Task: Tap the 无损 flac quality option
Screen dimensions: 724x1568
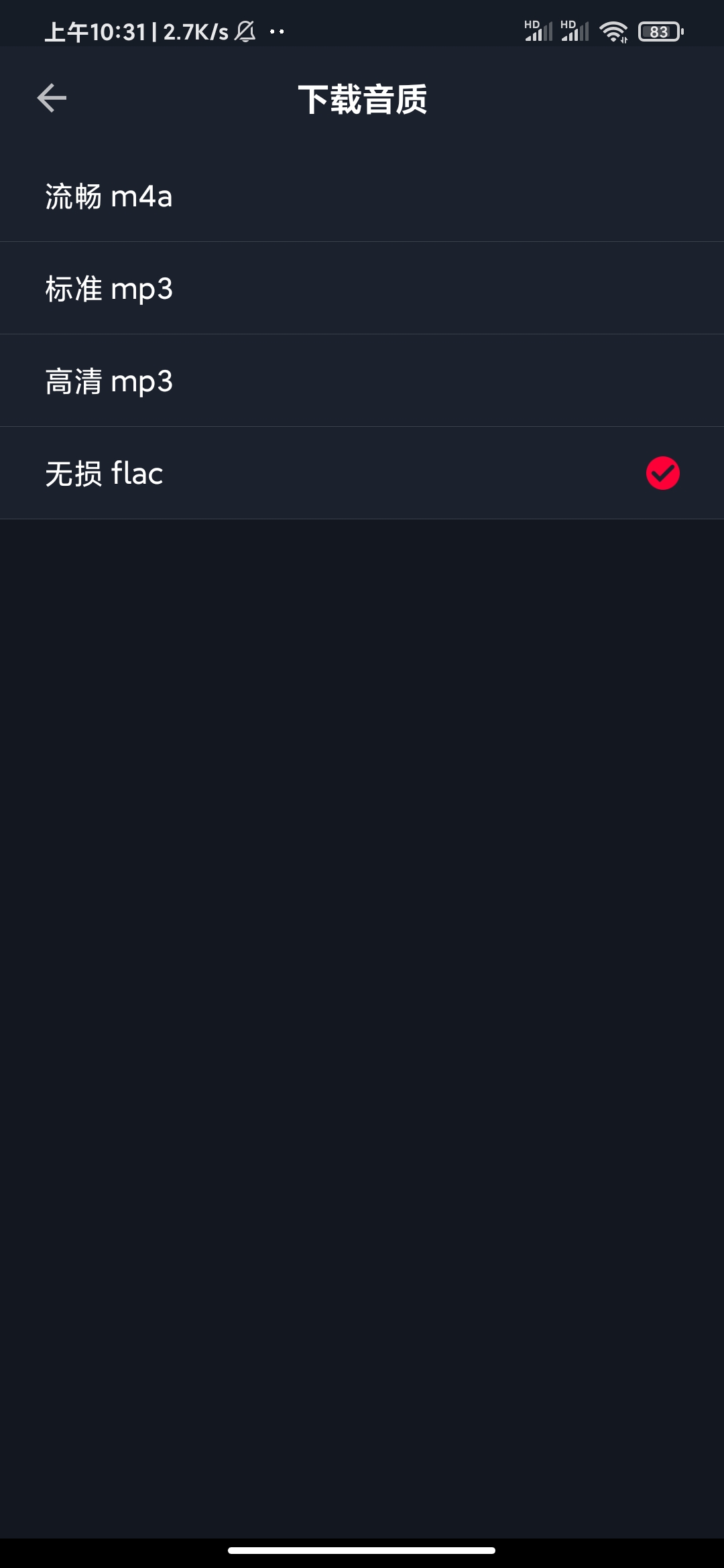Action: point(105,474)
